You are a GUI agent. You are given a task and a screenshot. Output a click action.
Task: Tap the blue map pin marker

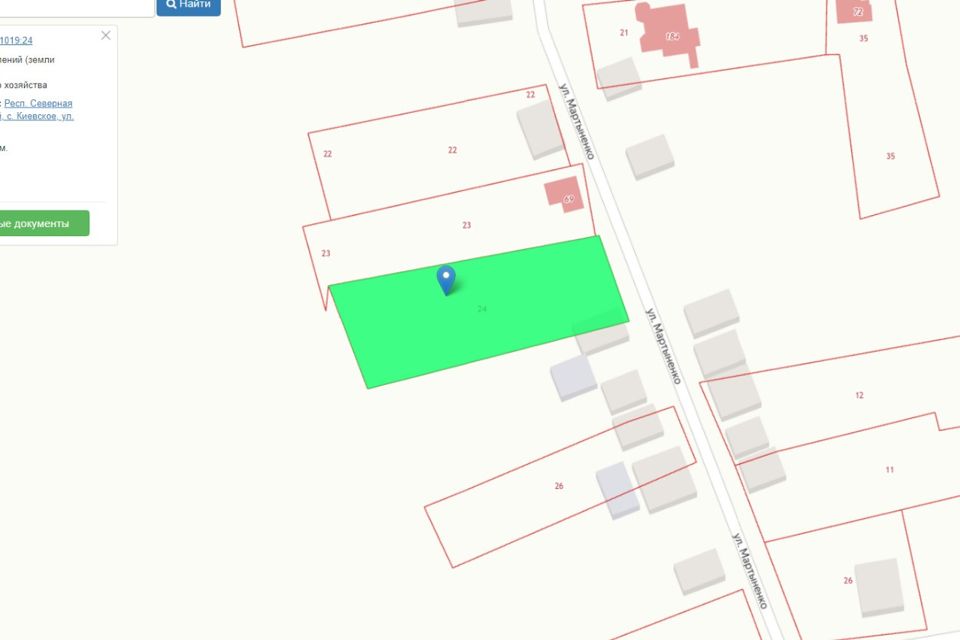click(447, 279)
